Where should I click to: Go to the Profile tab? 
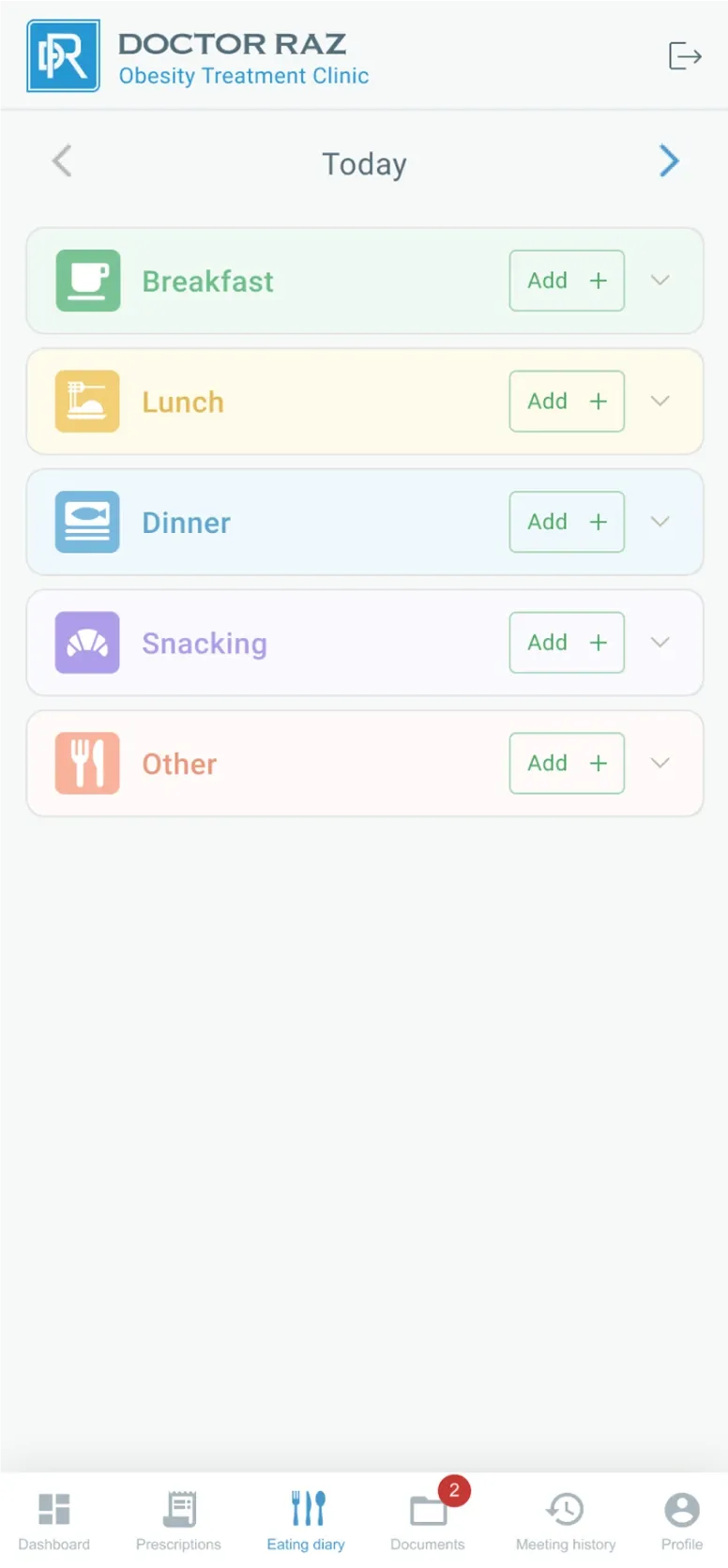(x=682, y=1521)
